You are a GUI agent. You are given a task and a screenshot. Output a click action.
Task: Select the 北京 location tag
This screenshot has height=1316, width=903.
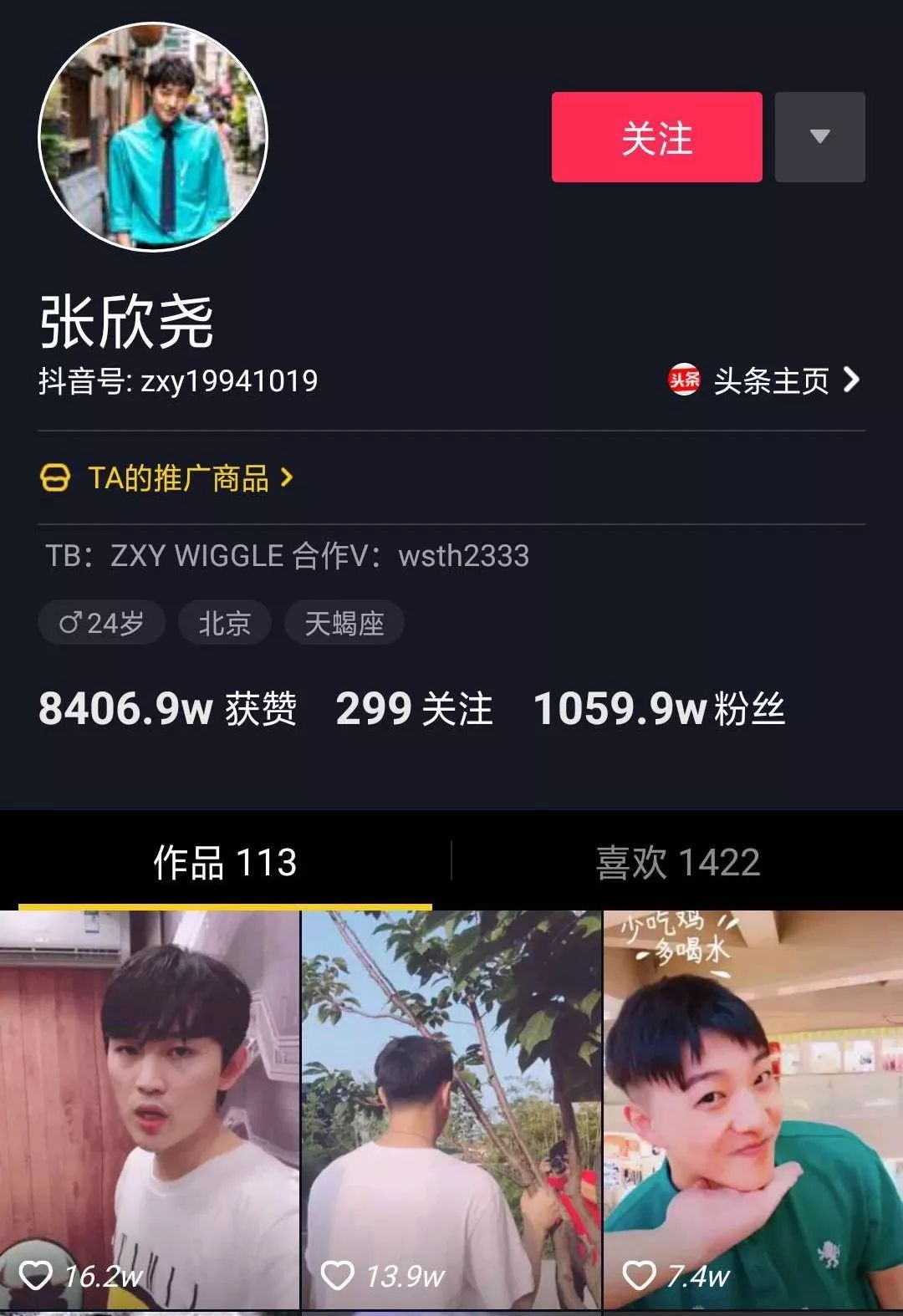pyautogui.click(x=224, y=621)
